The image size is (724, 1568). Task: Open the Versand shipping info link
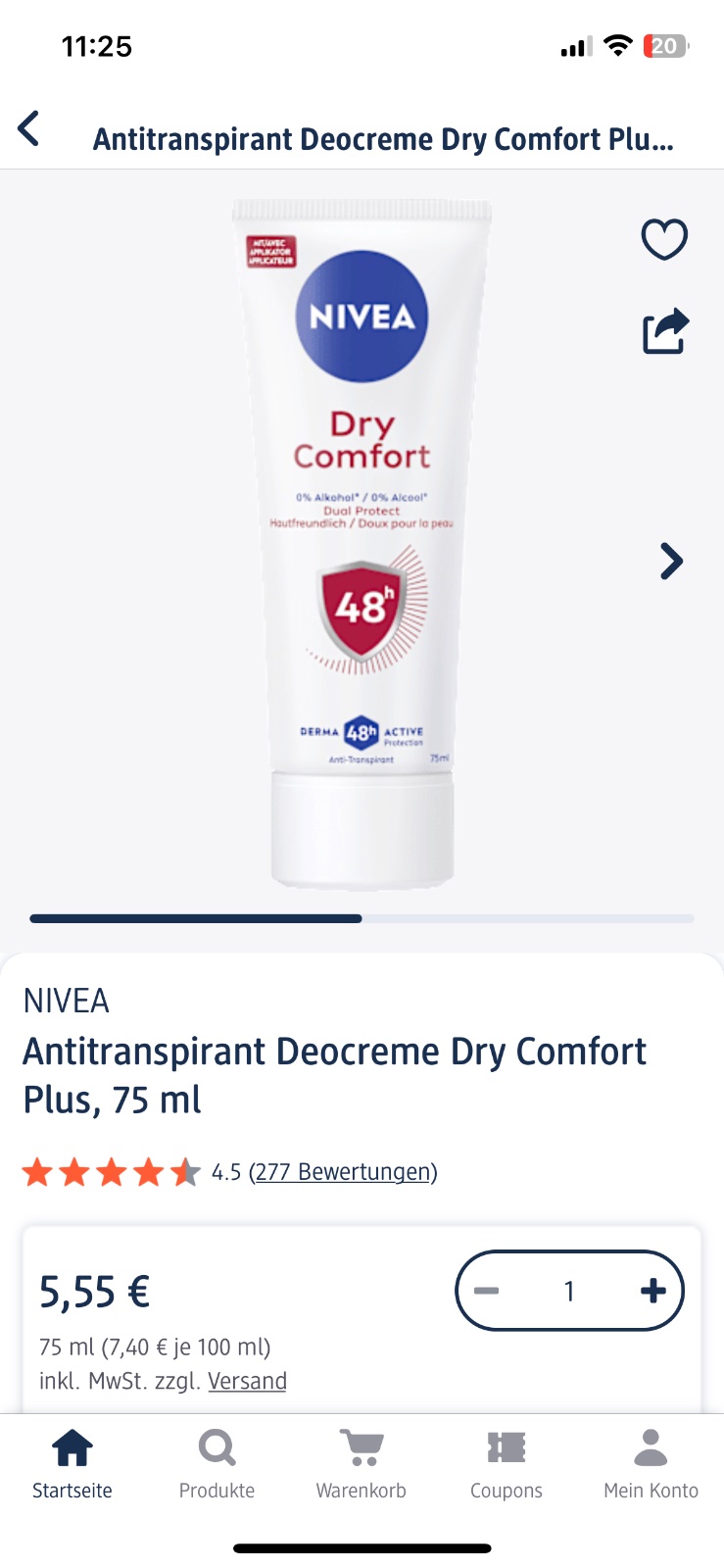pyautogui.click(x=247, y=1381)
